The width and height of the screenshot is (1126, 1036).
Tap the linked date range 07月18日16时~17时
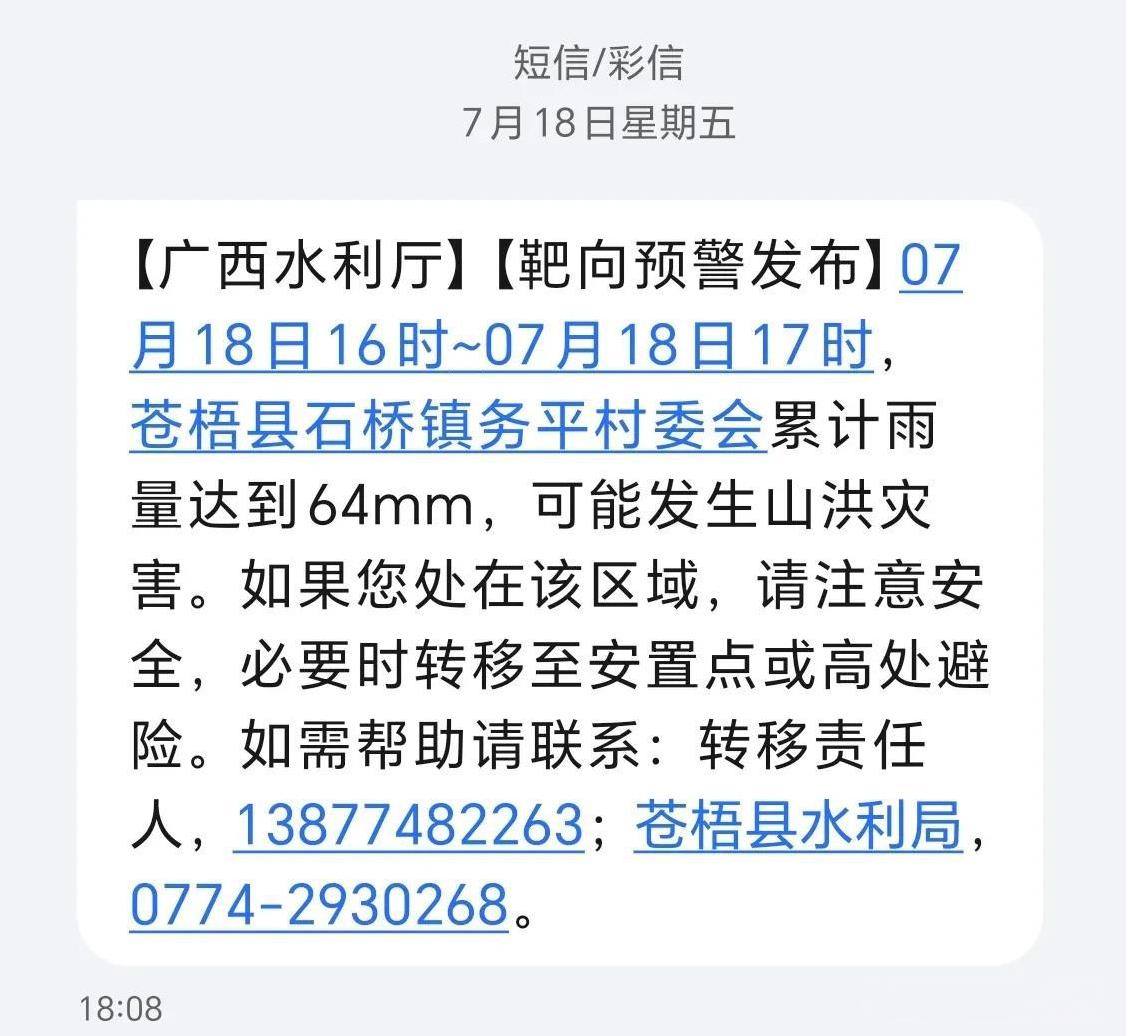tap(500, 346)
